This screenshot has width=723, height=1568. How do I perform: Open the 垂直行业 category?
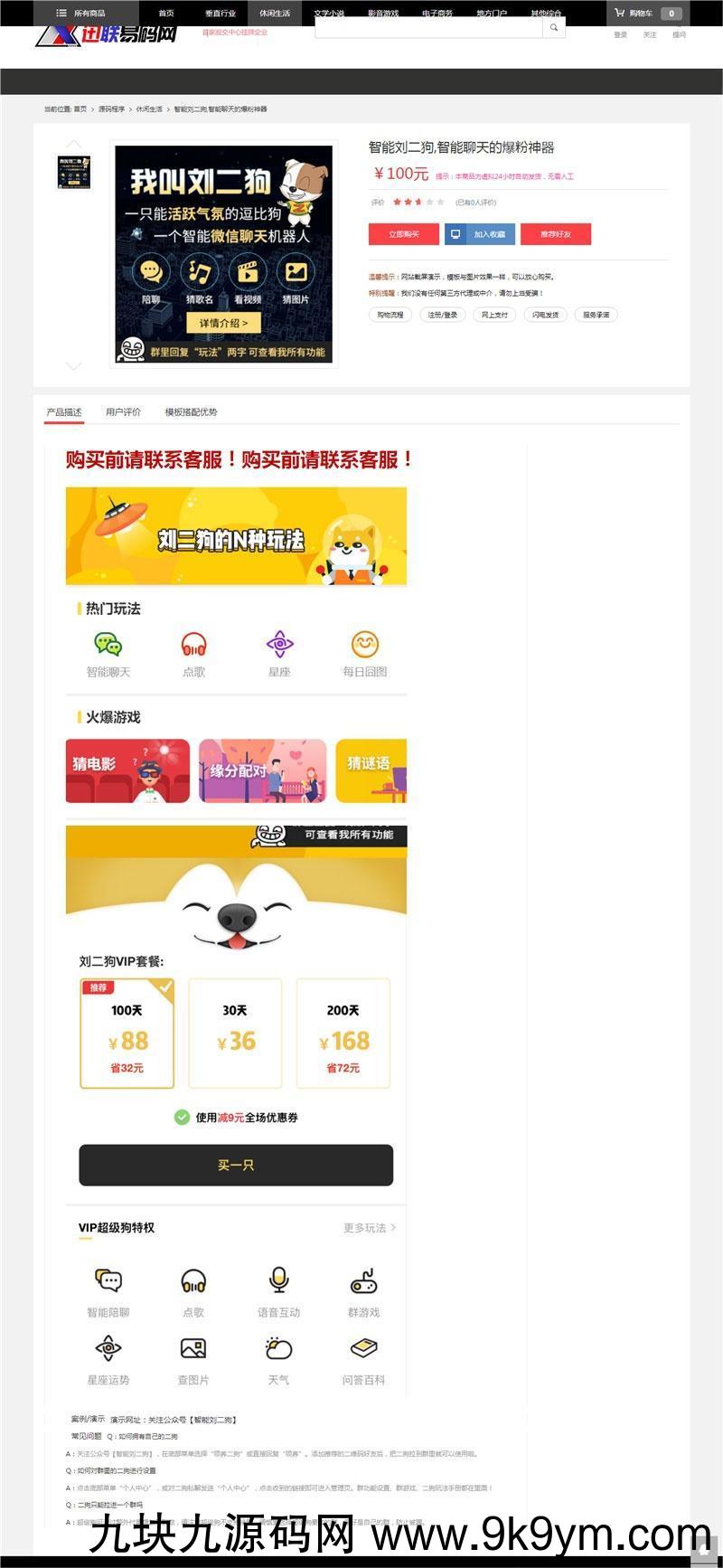221,14
